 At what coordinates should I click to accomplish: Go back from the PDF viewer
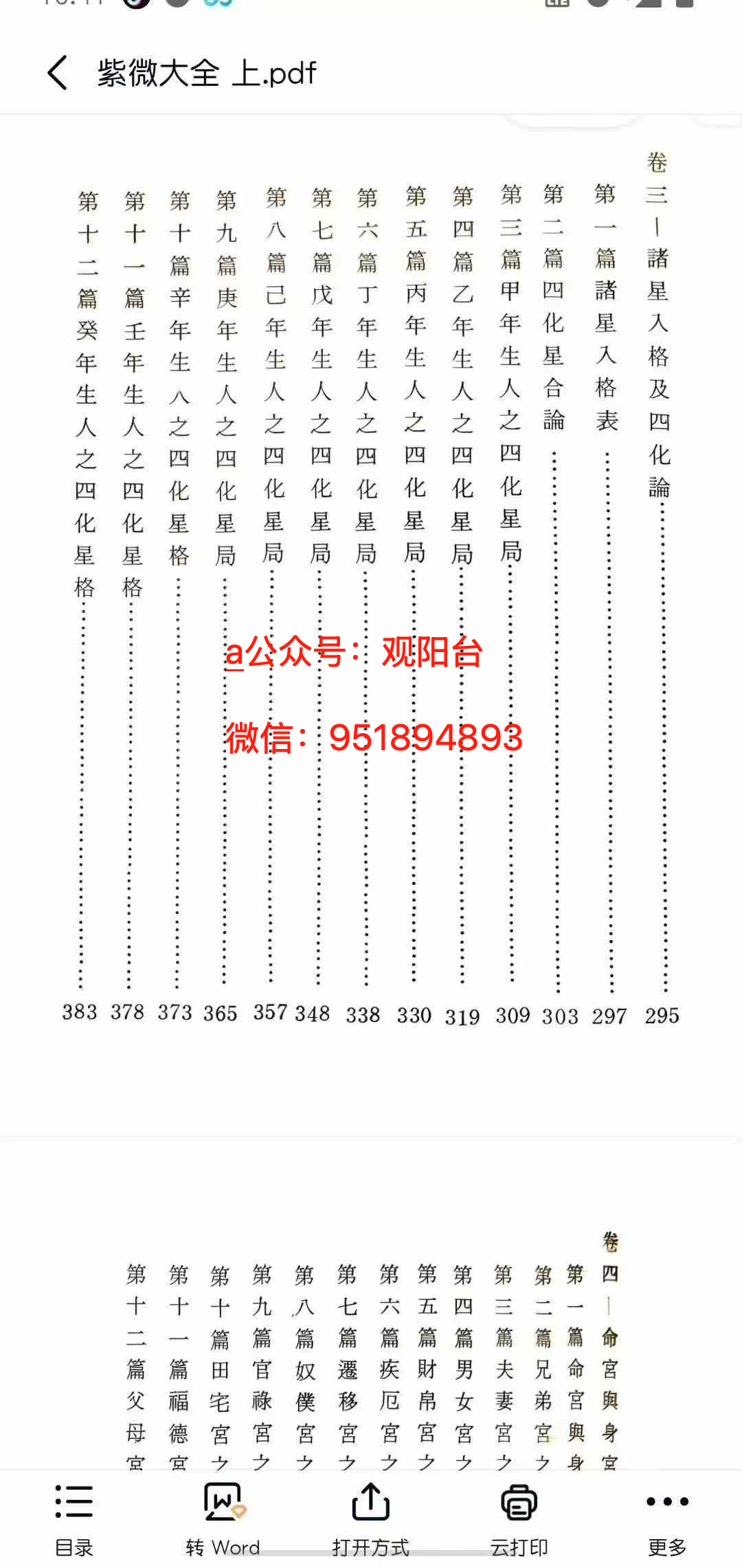tap(58, 73)
